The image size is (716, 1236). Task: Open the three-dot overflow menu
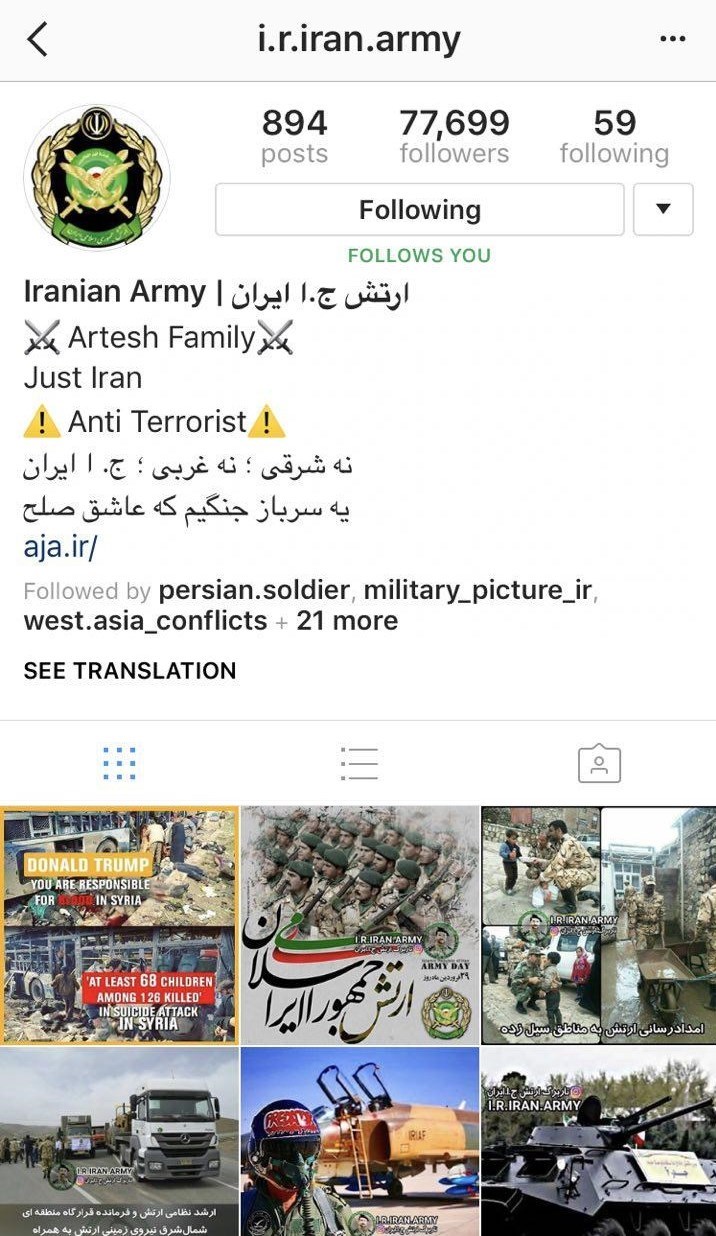[674, 39]
